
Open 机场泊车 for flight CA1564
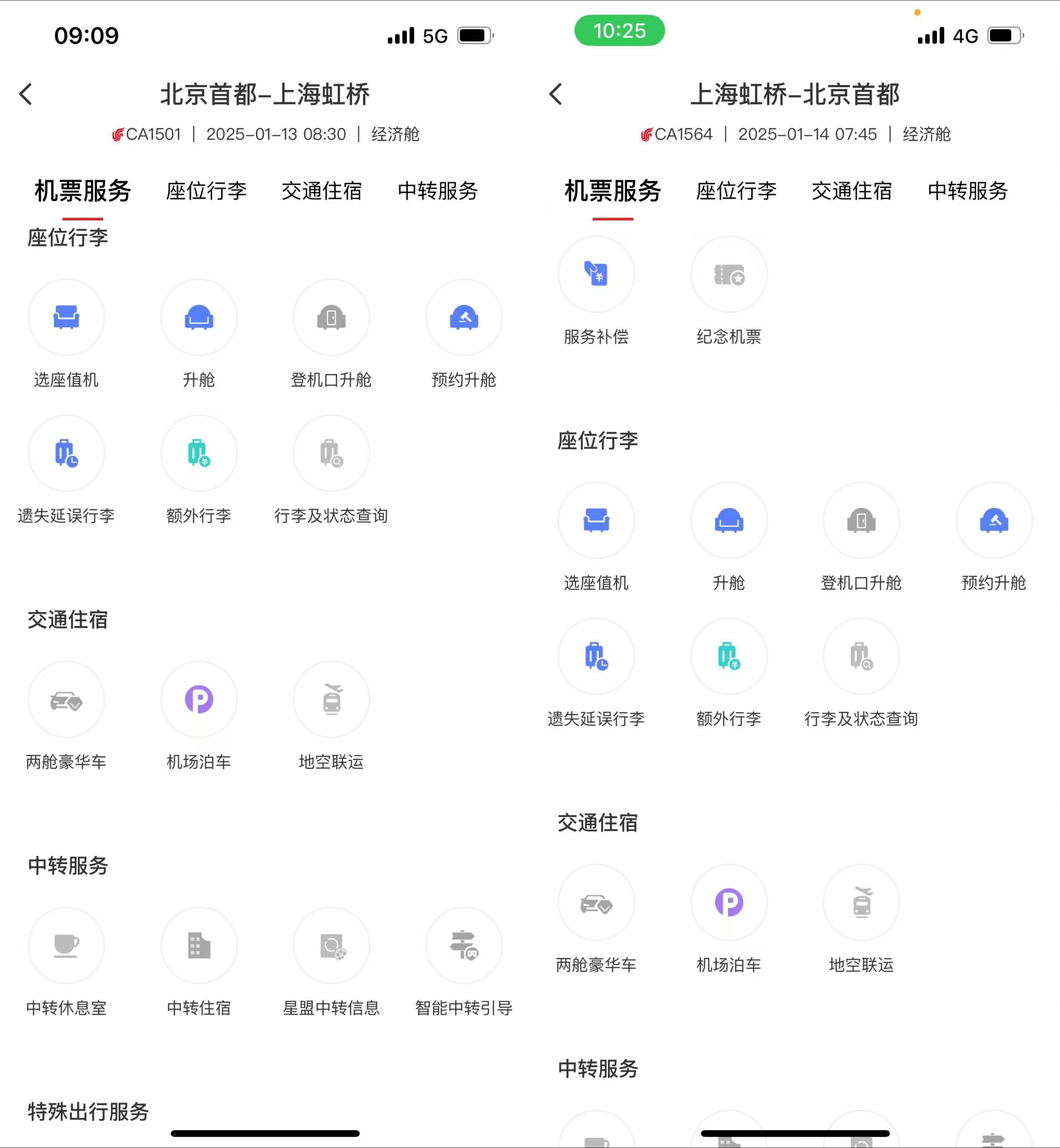click(x=728, y=903)
